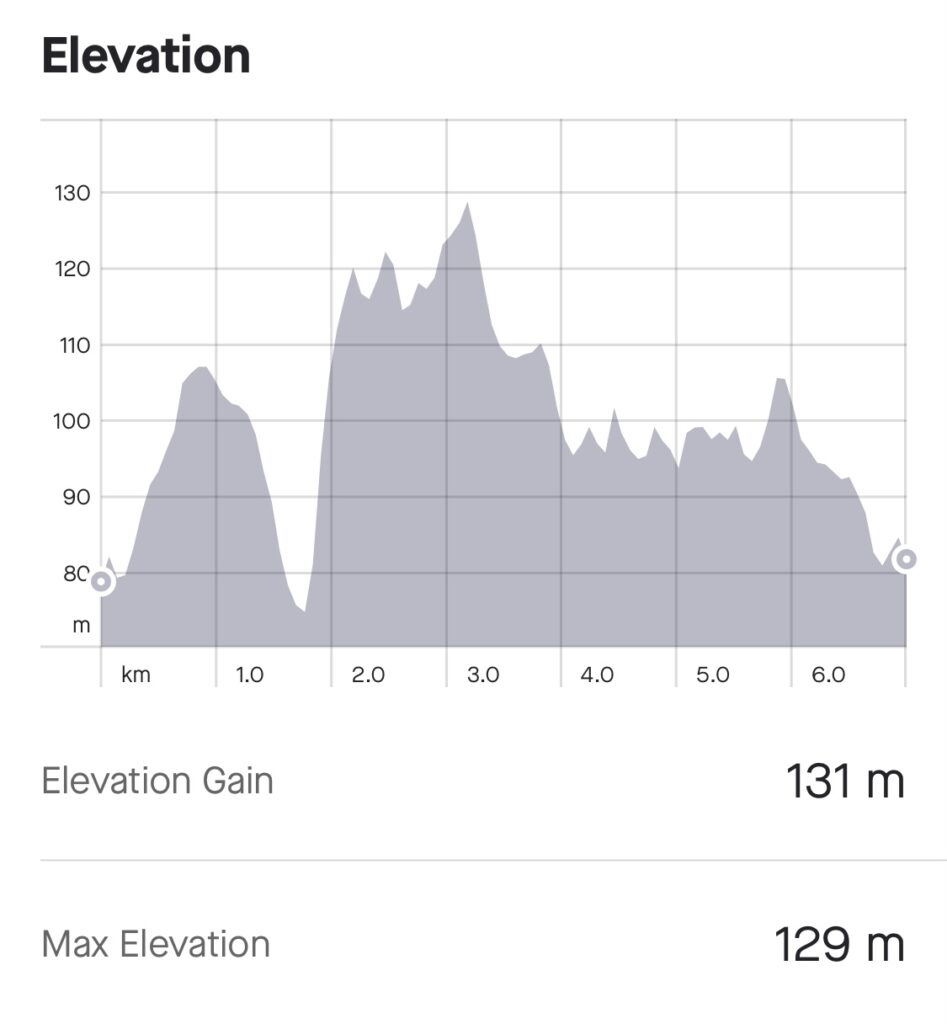Tap the end point marker on elevation chart

pos(905,559)
